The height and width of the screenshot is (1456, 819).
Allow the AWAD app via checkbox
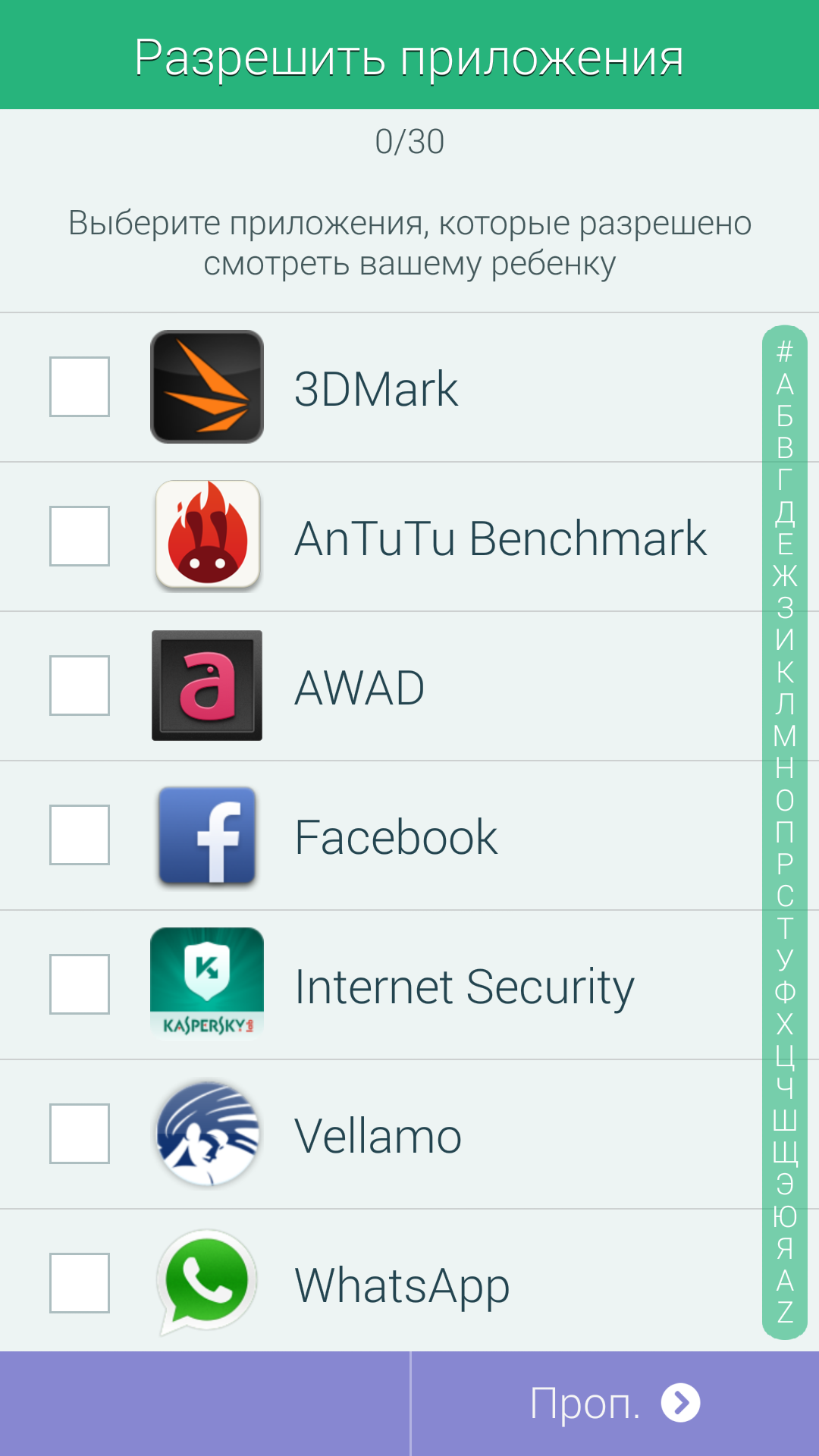click(80, 686)
